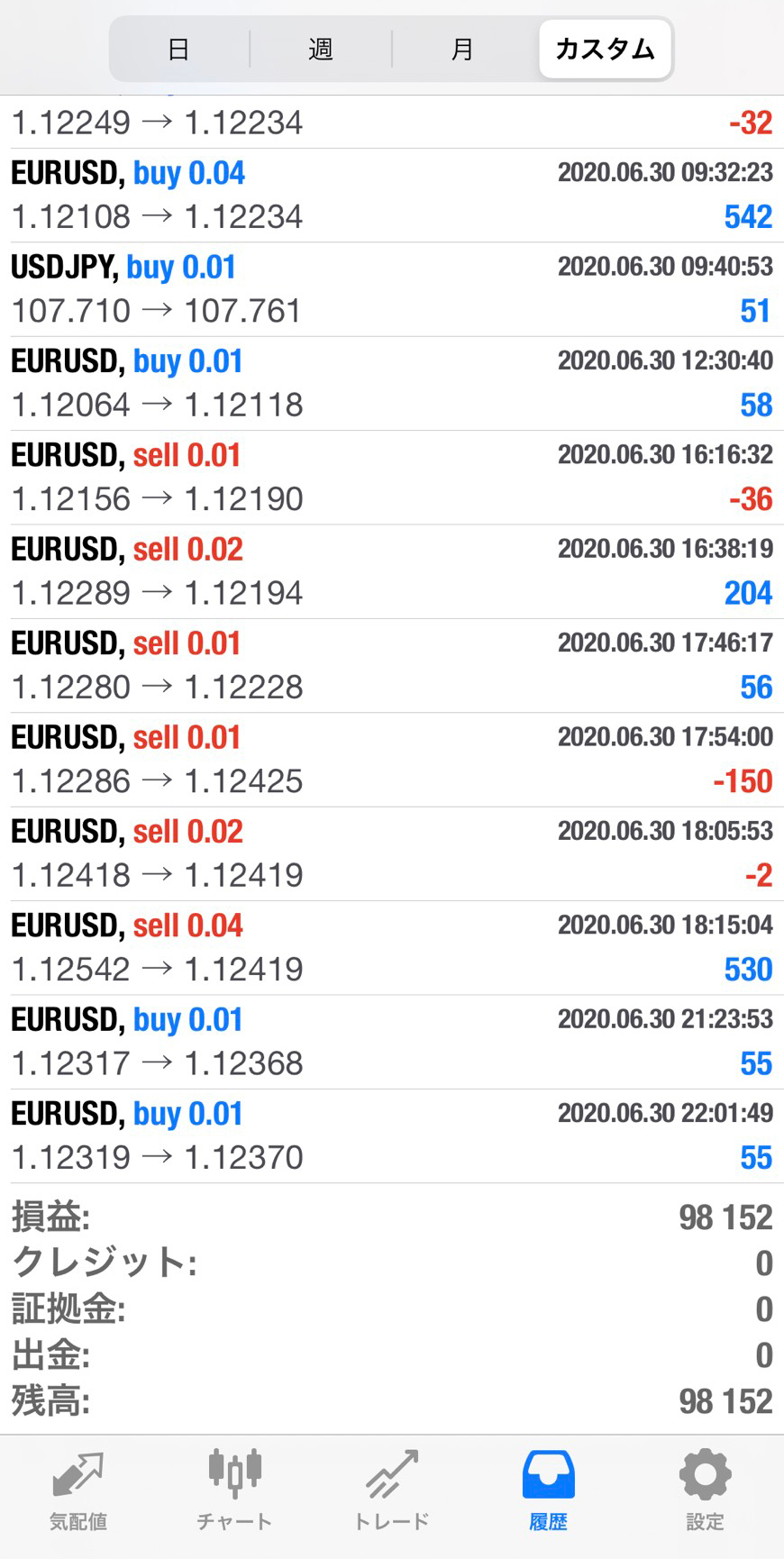Tap the EURUSD sell trade with -150 loss
The width and height of the screenshot is (784, 1559).
point(391,760)
